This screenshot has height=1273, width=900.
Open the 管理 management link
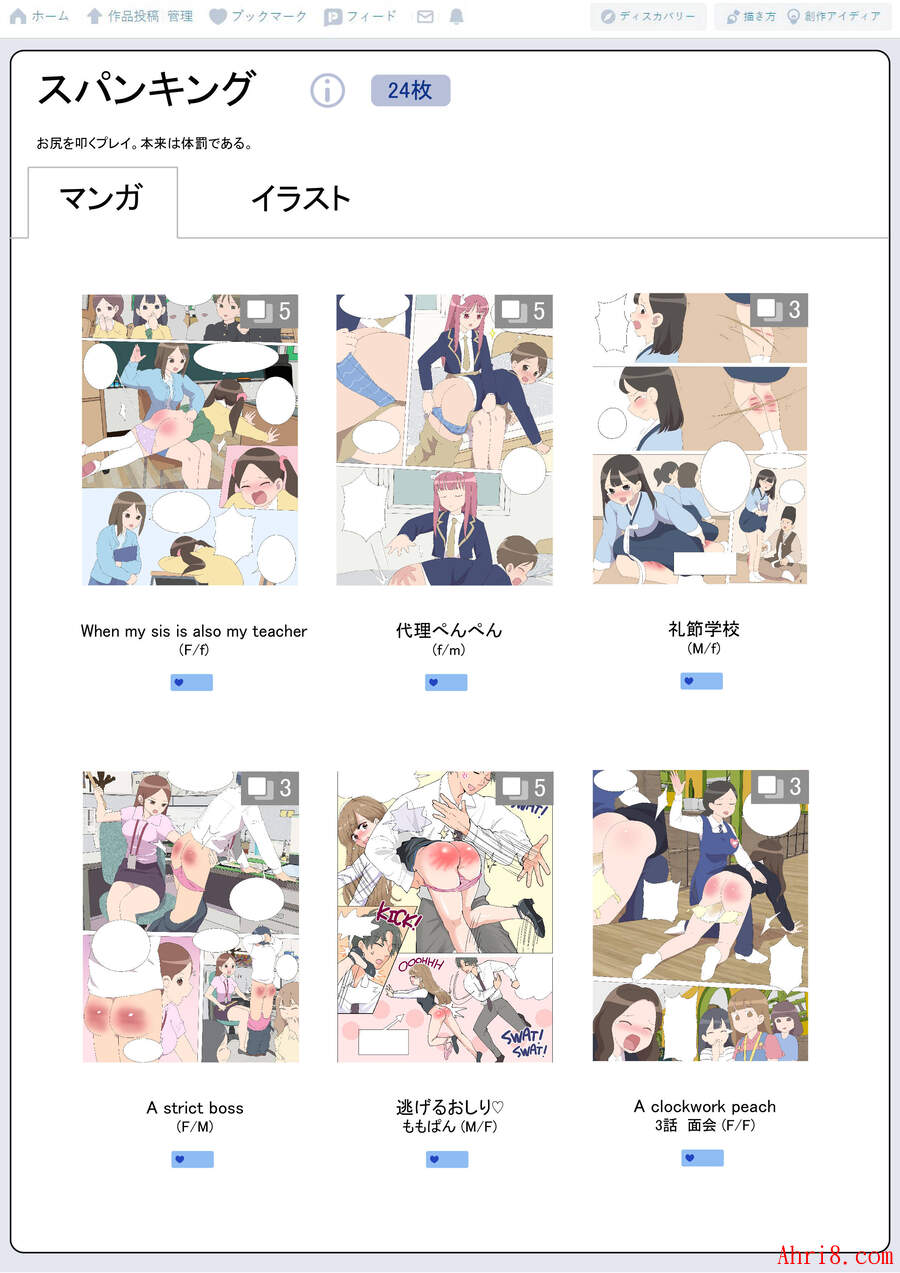pyautogui.click(x=180, y=16)
